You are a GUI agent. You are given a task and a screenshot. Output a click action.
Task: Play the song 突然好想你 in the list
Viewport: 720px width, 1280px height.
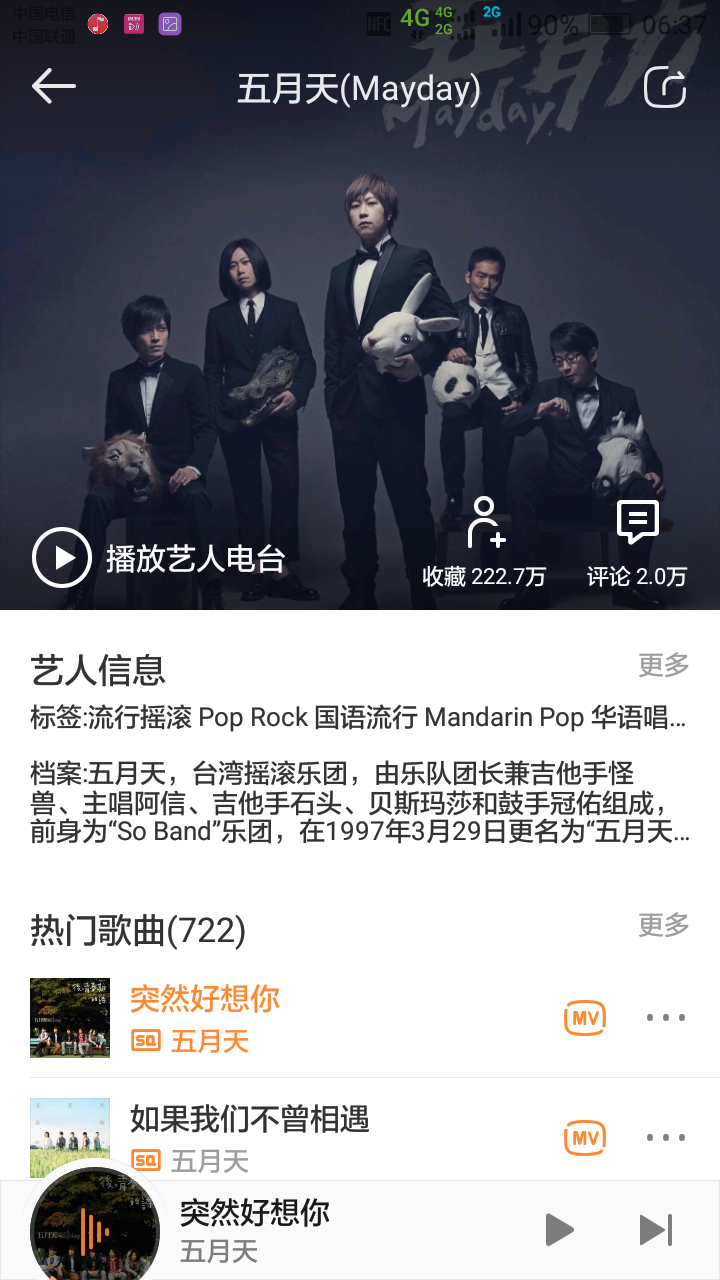coord(300,1018)
